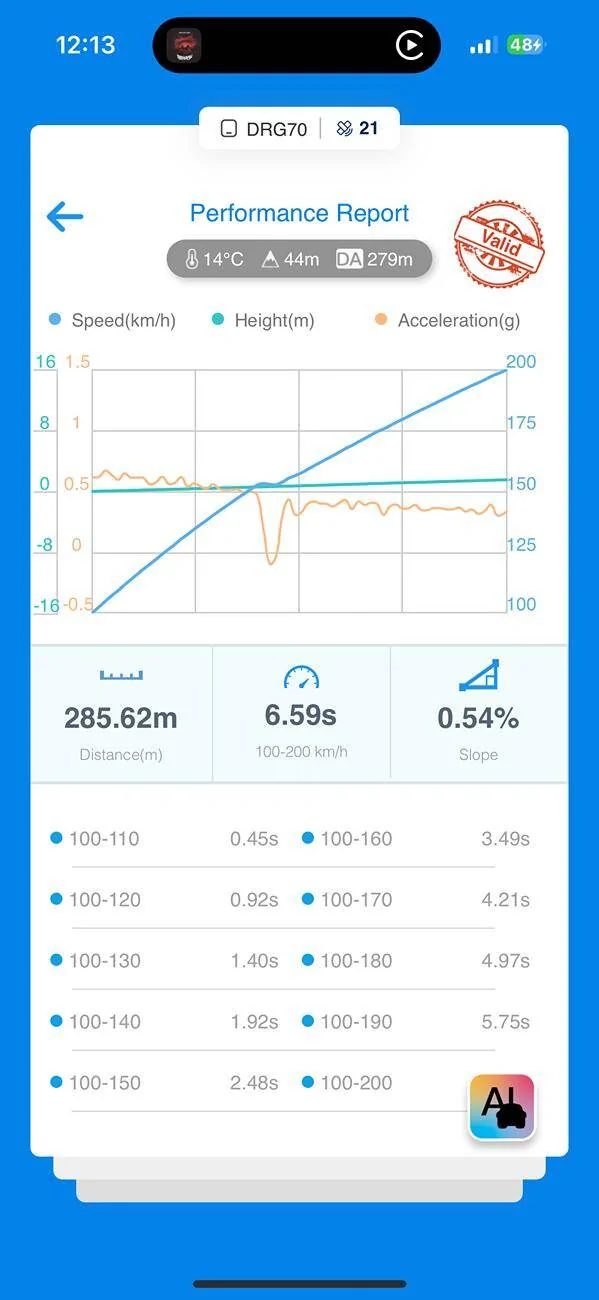Go back using the blue arrow

[x=65, y=216]
